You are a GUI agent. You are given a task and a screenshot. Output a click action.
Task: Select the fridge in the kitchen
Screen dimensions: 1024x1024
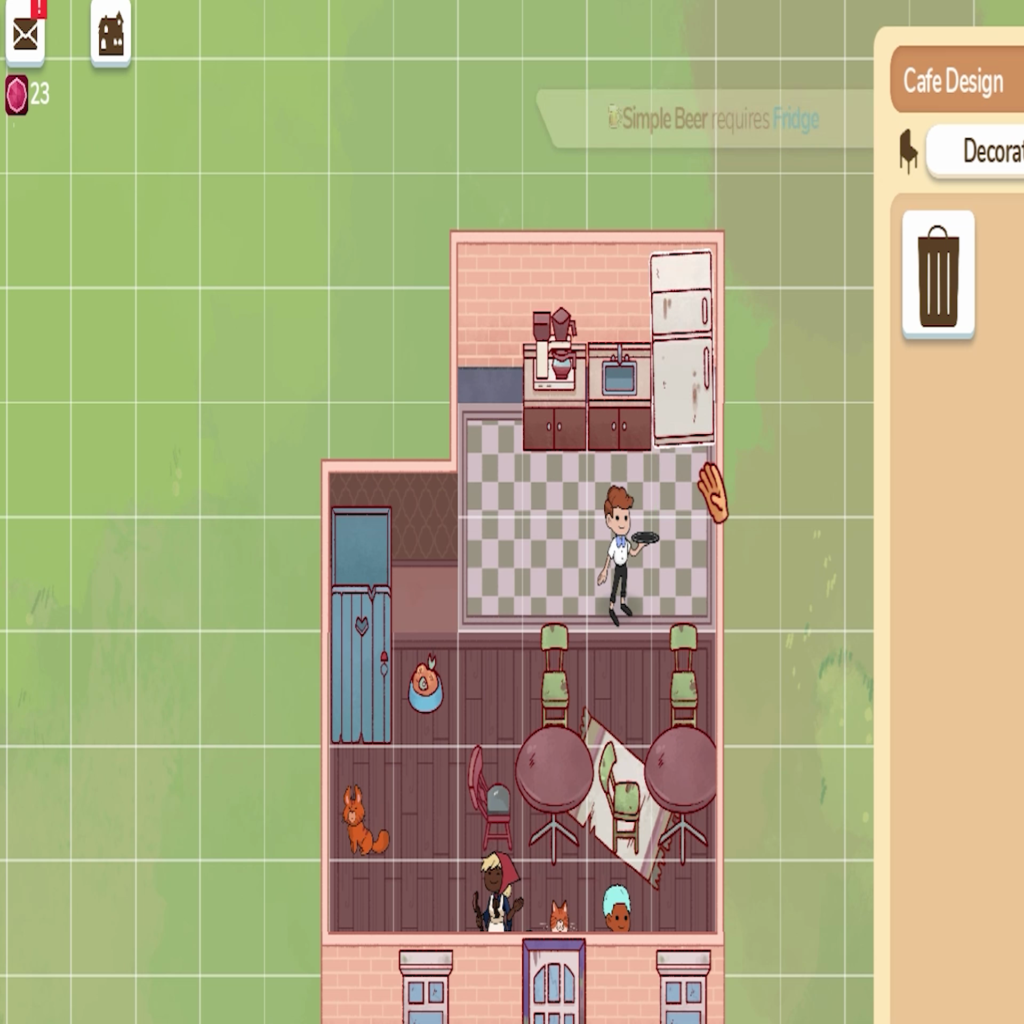point(682,346)
